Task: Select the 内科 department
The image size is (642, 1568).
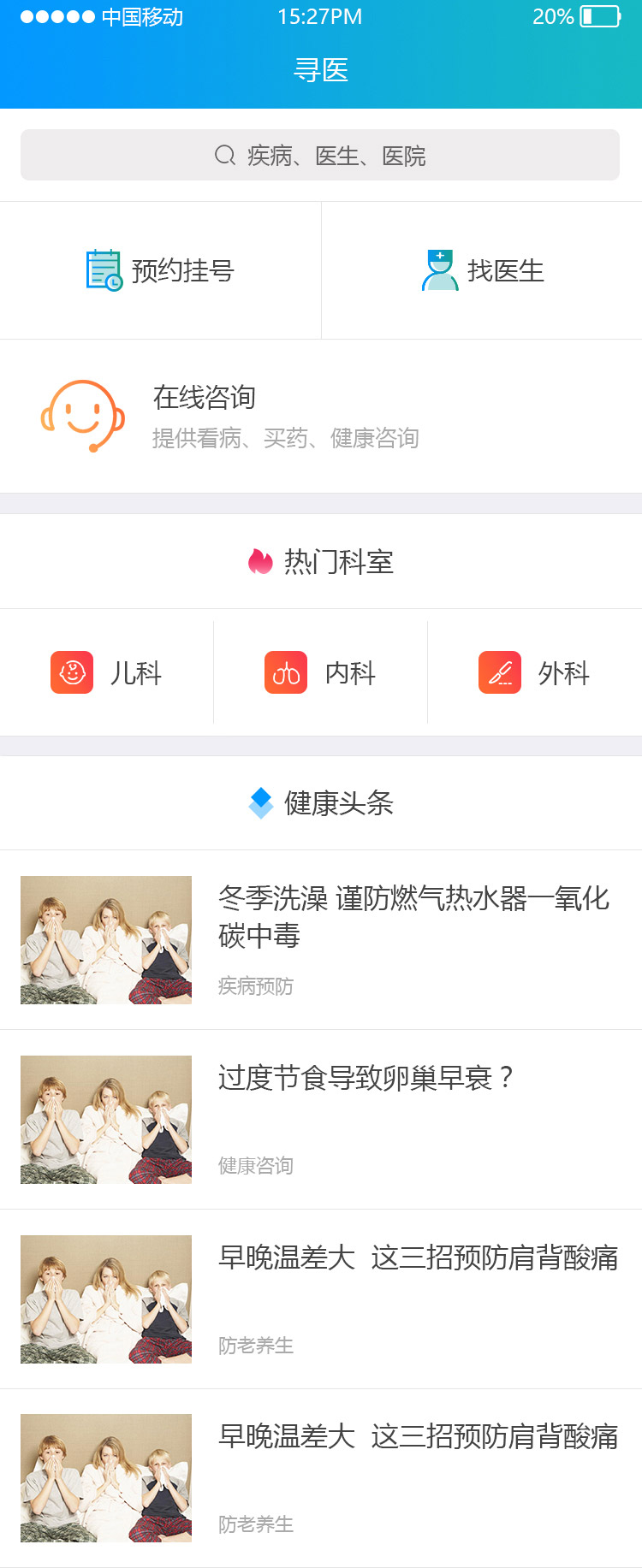Action: click(321, 672)
